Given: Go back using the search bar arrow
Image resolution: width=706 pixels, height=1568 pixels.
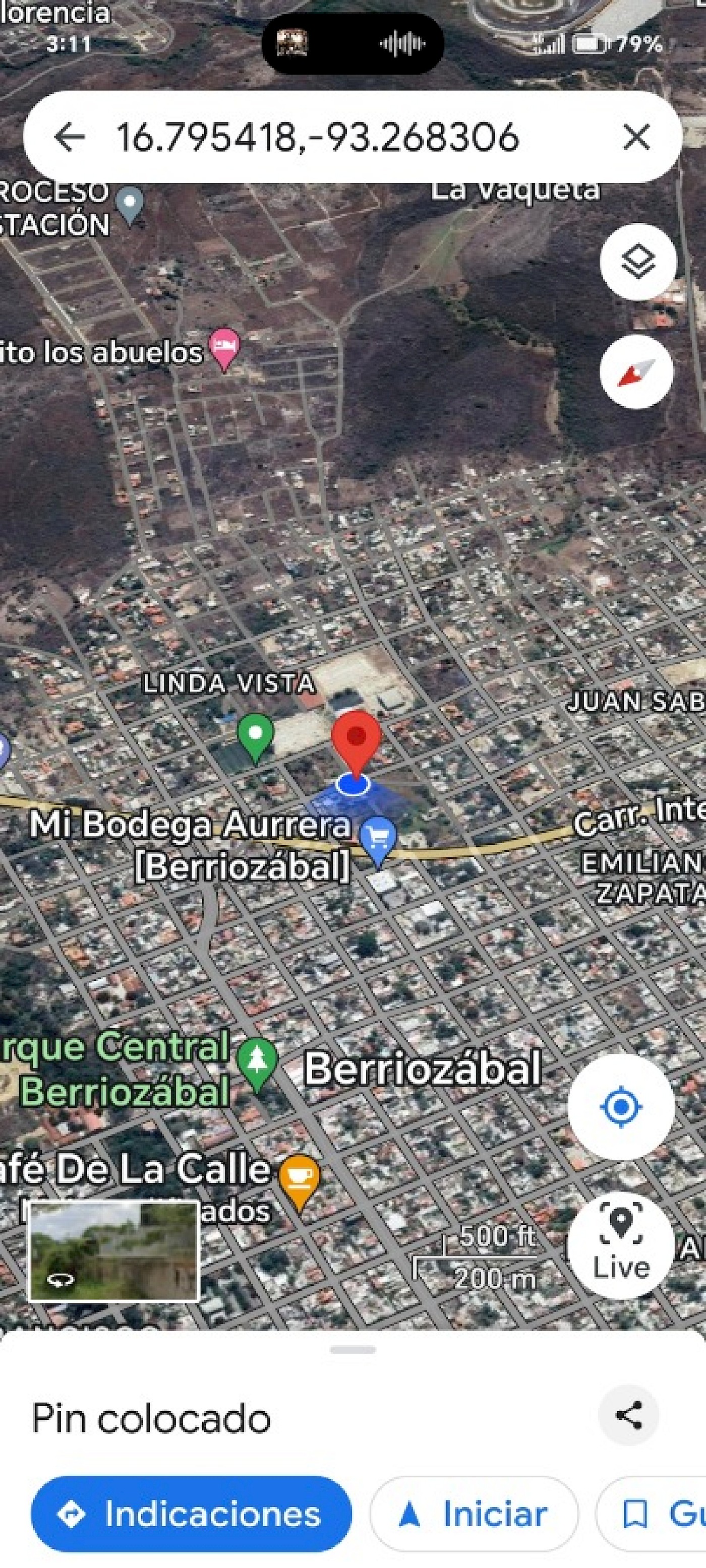Looking at the screenshot, I should click(70, 137).
